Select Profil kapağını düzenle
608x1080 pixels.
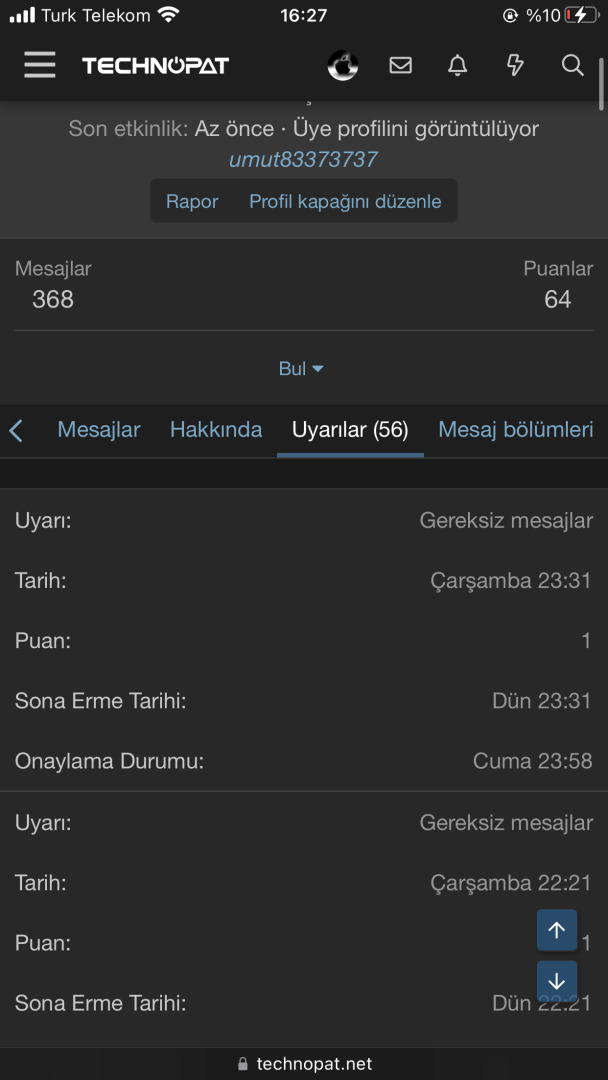[x=345, y=201]
